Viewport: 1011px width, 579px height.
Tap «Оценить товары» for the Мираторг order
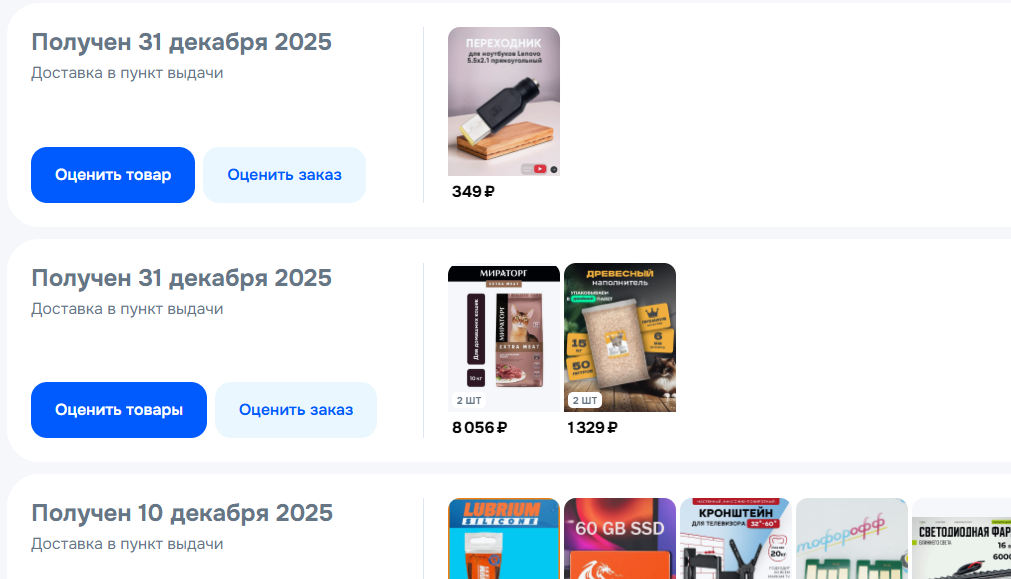point(119,410)
